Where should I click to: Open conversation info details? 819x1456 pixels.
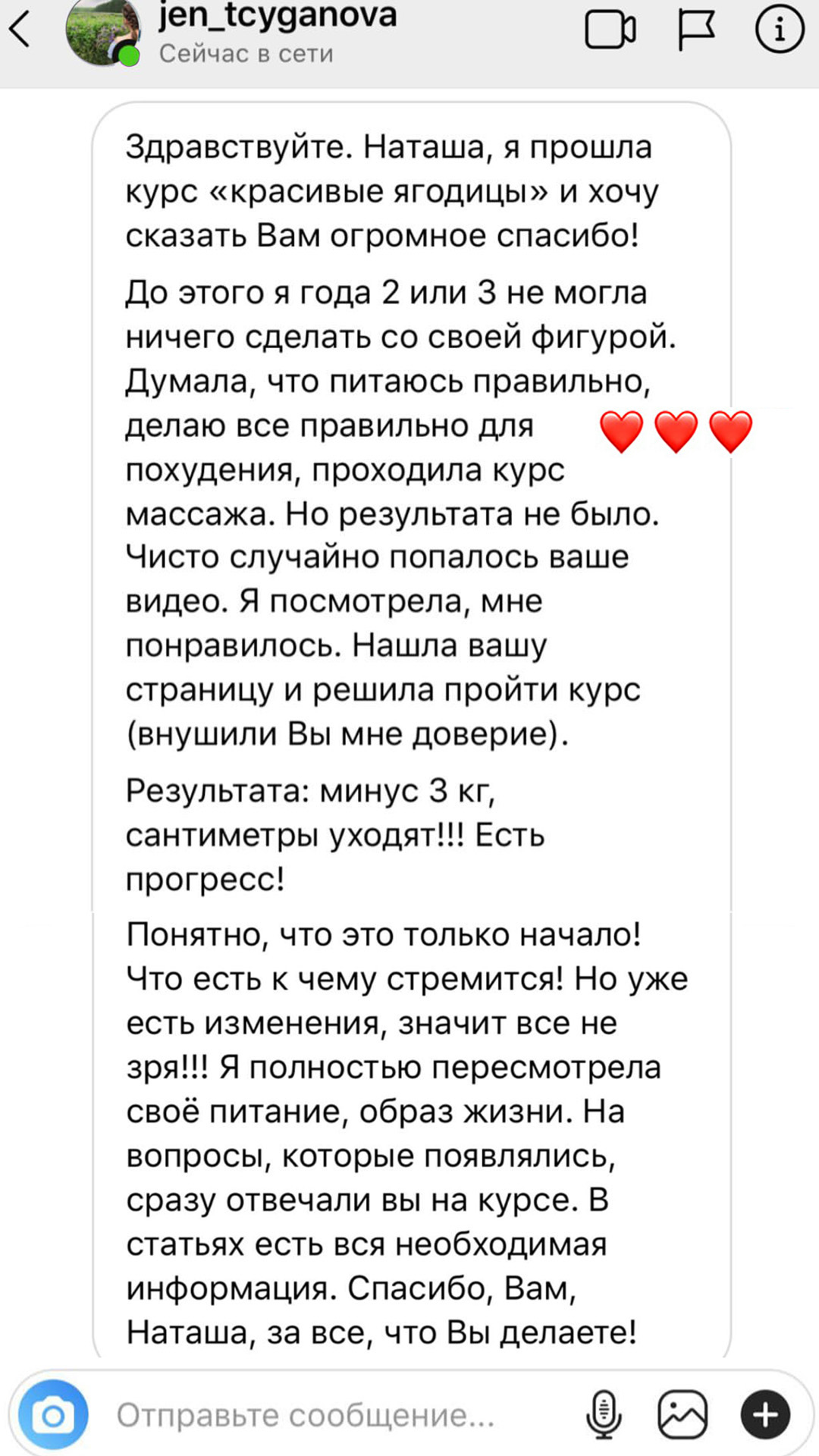tap(779, 30)
